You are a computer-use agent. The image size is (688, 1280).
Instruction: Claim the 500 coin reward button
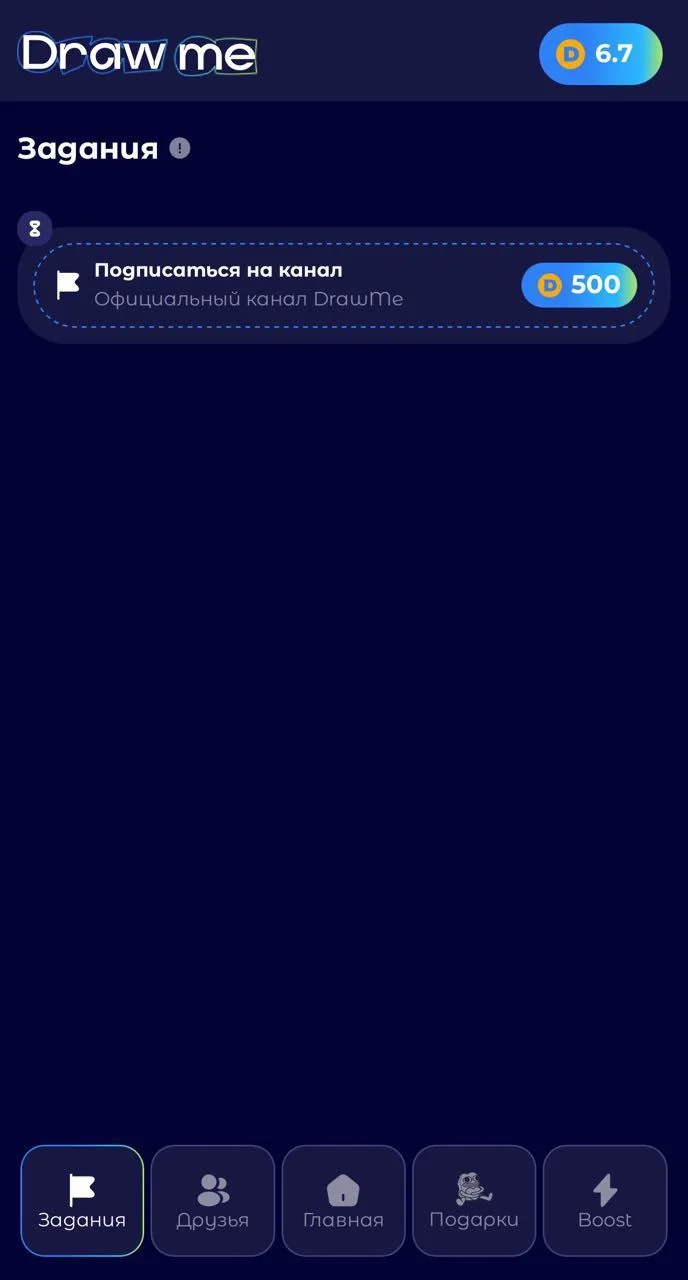coord(579,285)
